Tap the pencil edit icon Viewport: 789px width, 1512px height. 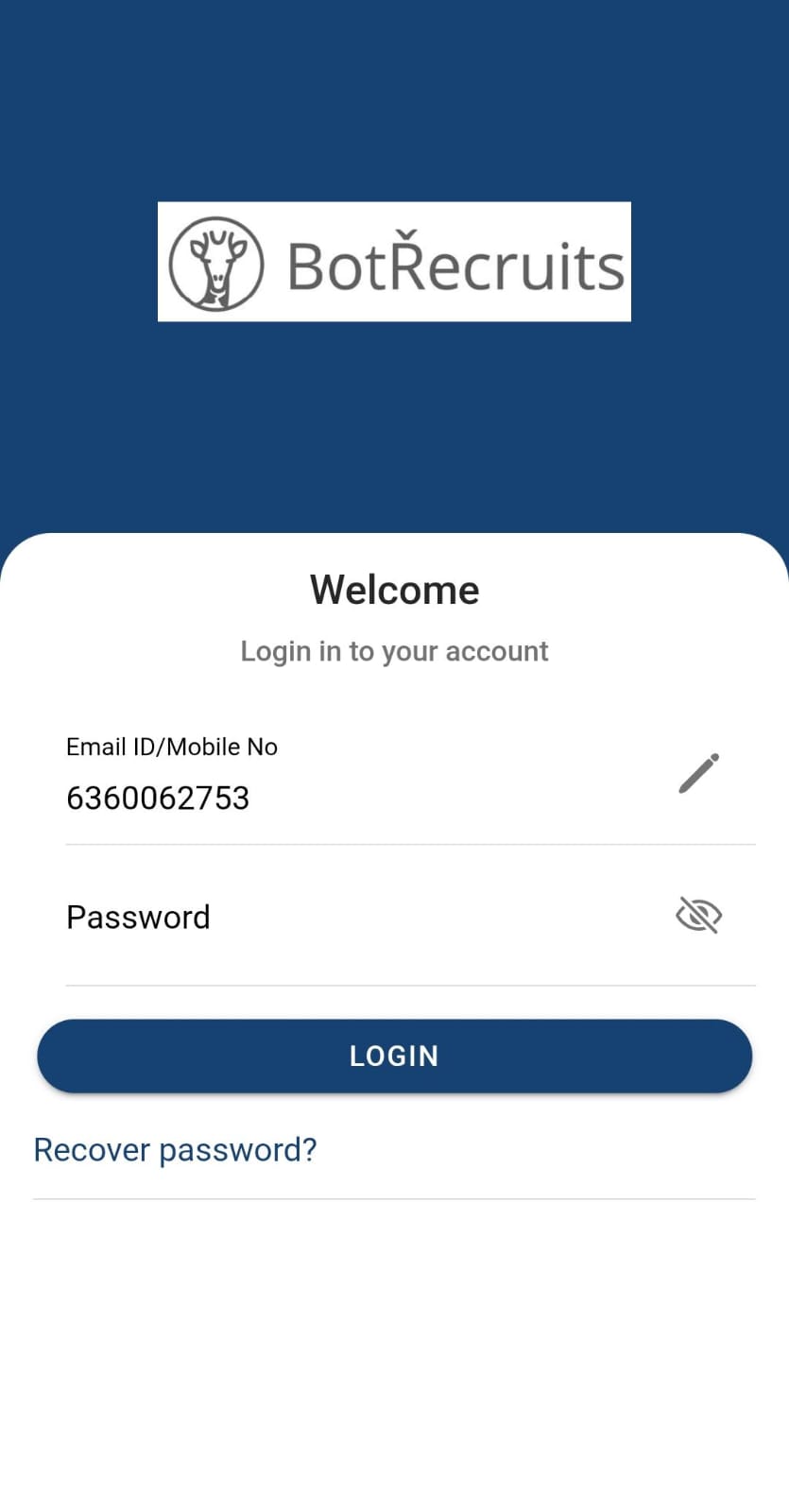point(698,774)
